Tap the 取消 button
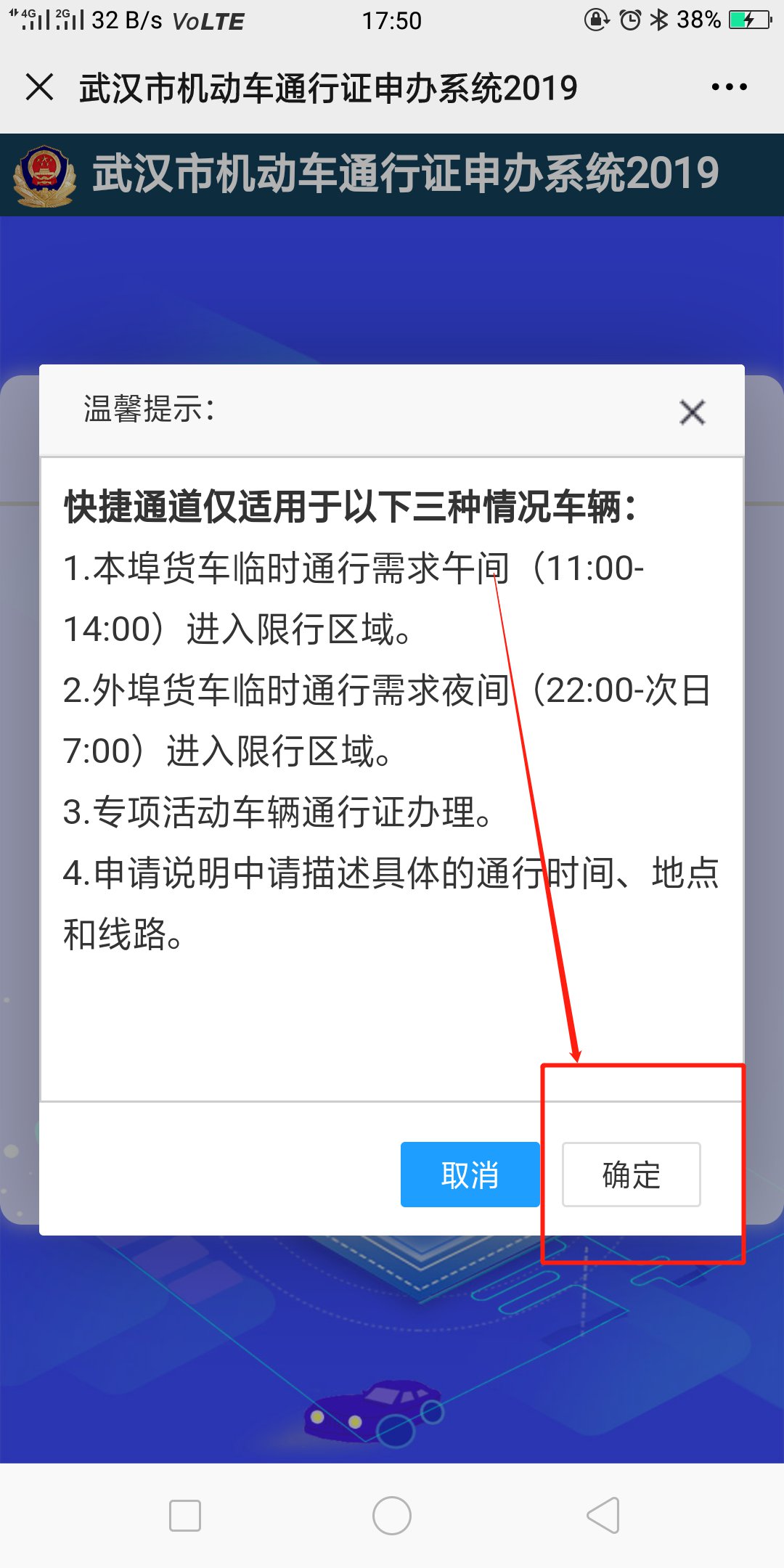Screen dimensions: 784x1568 pyautogui.click(x=470, y=1175)
